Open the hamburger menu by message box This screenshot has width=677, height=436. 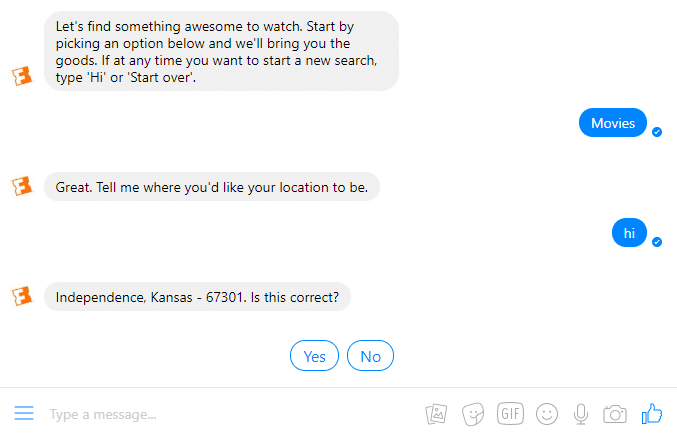24,413
